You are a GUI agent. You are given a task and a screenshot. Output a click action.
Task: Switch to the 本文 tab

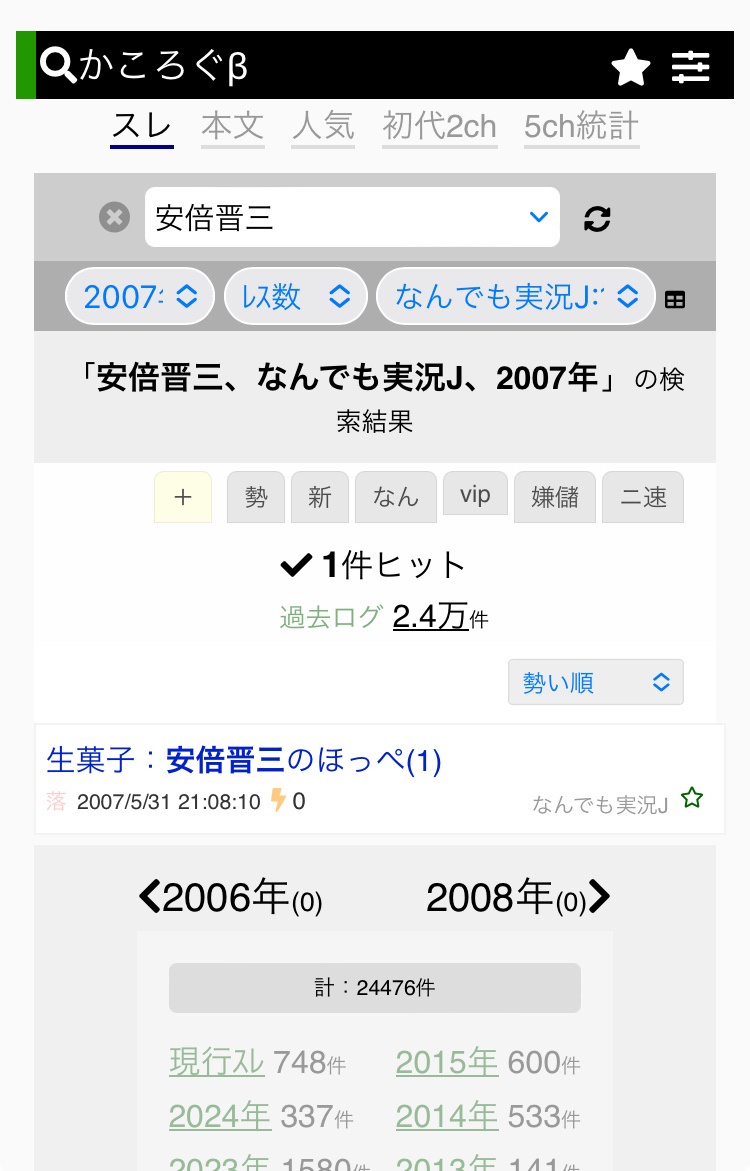click(x=232, y=127)
